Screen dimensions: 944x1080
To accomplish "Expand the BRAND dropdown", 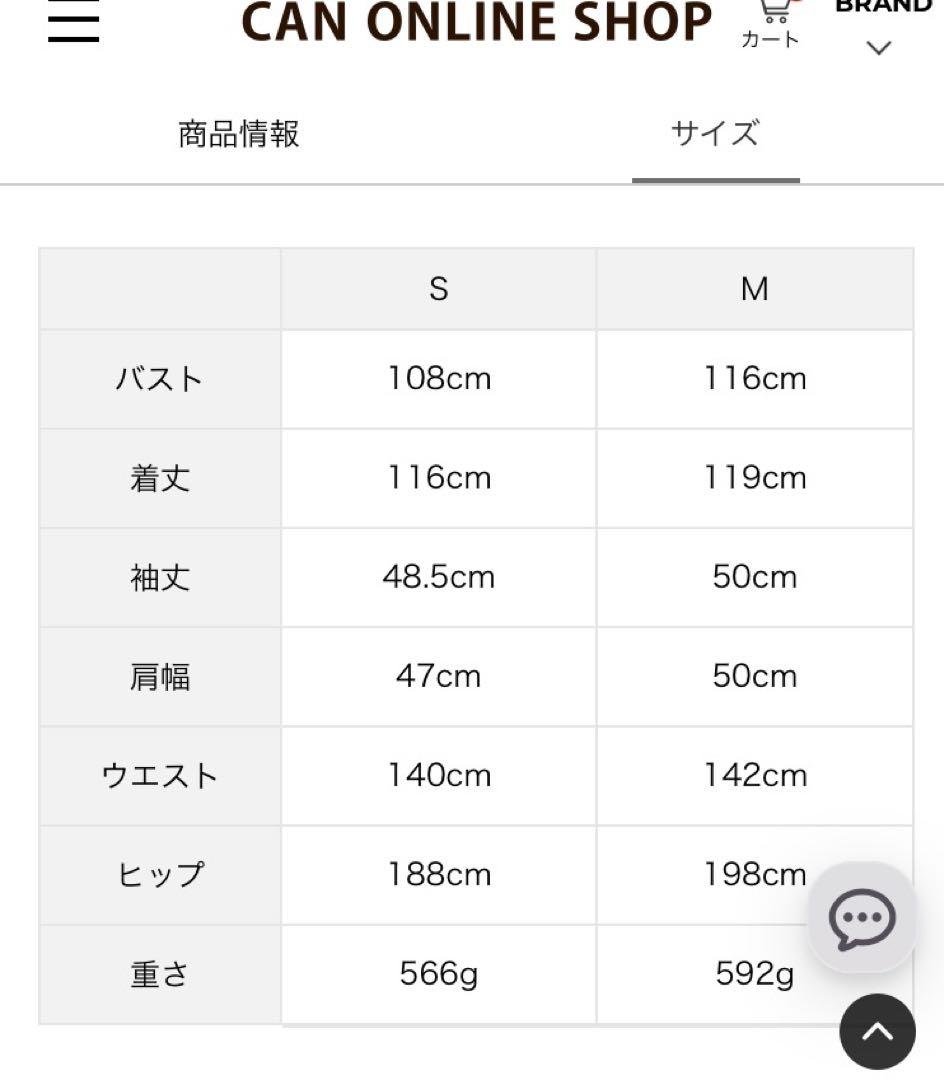I will tap(879, 28).
